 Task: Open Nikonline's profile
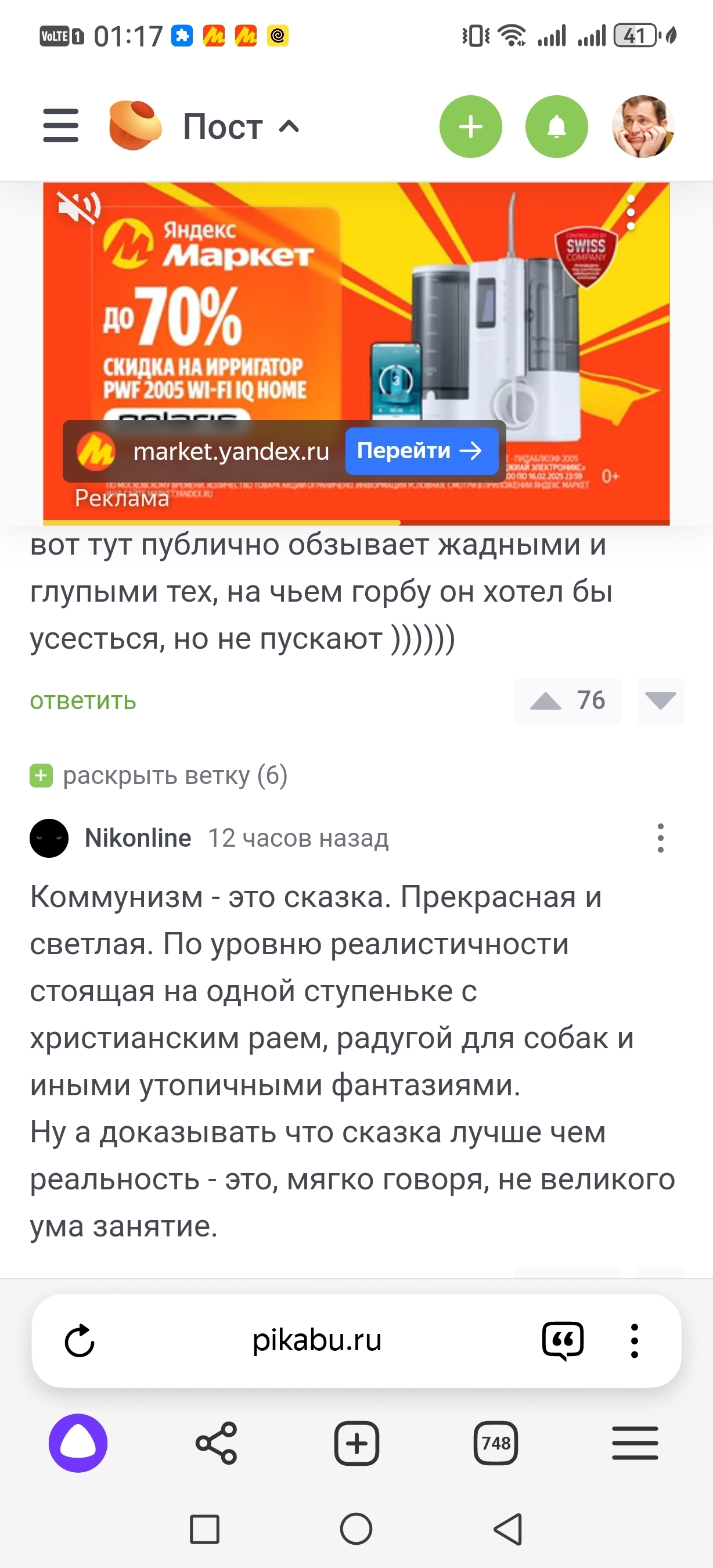(138, 838)
